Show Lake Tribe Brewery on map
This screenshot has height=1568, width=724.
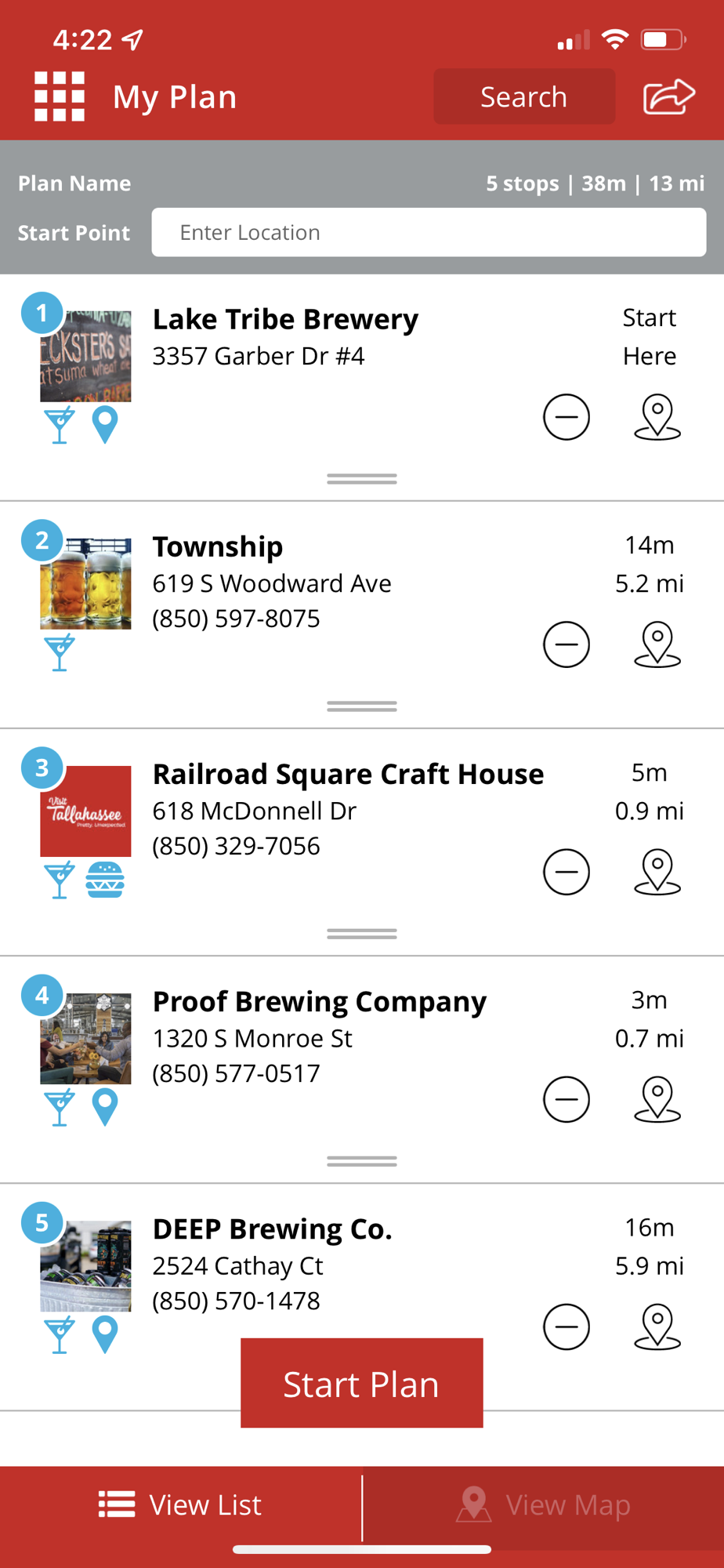(657, 417)
